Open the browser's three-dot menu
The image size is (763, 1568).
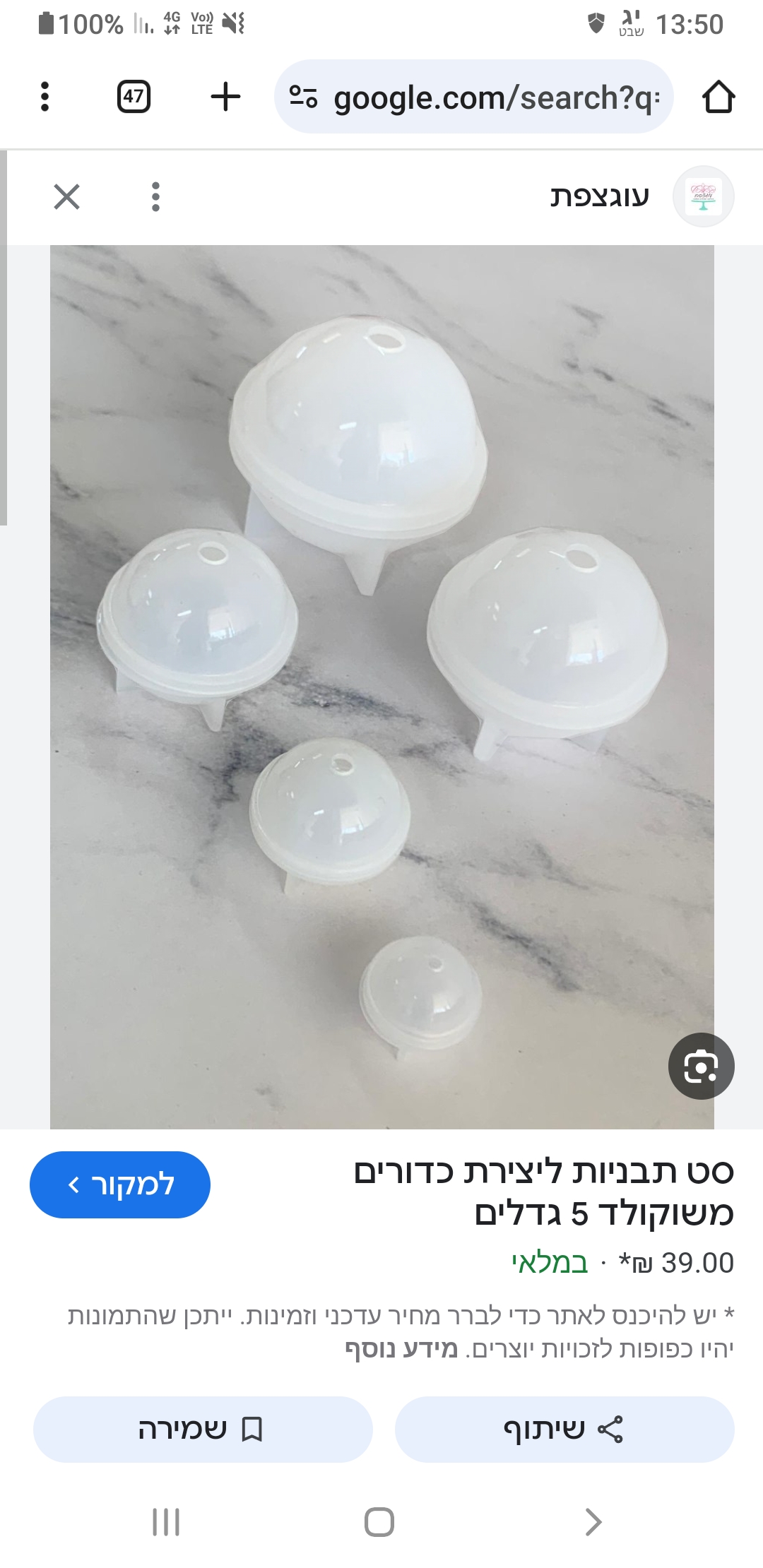pyautogui.click(x=45, y=97)
